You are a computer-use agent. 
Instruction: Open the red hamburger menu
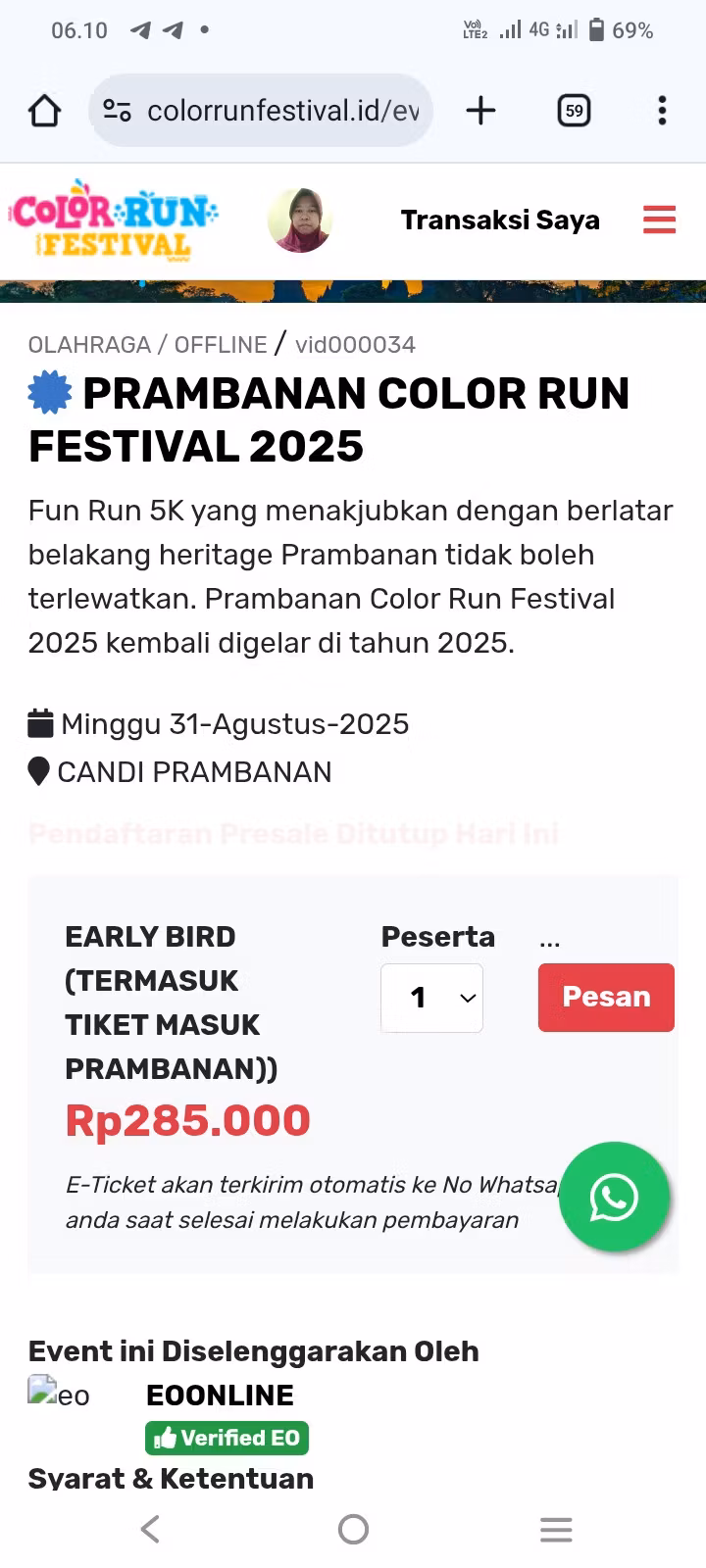click(659, 220)
